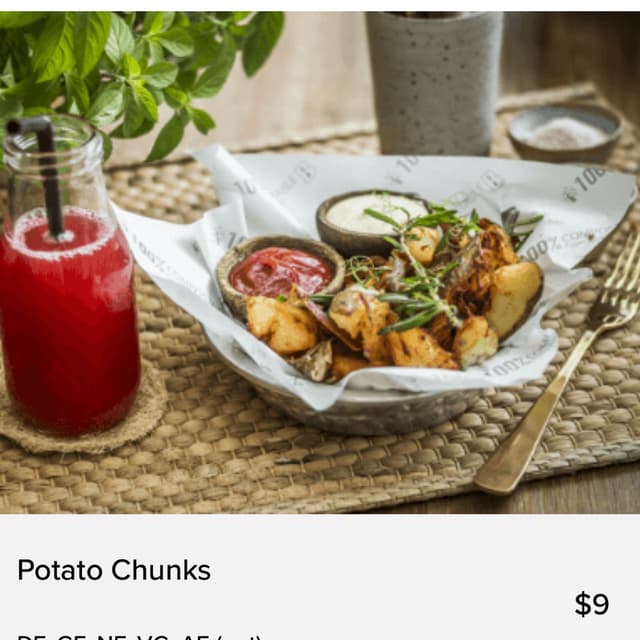Open the Potato Chunks menu item
640x640 pixels.
pyautogui.click(x=114, y=571)
